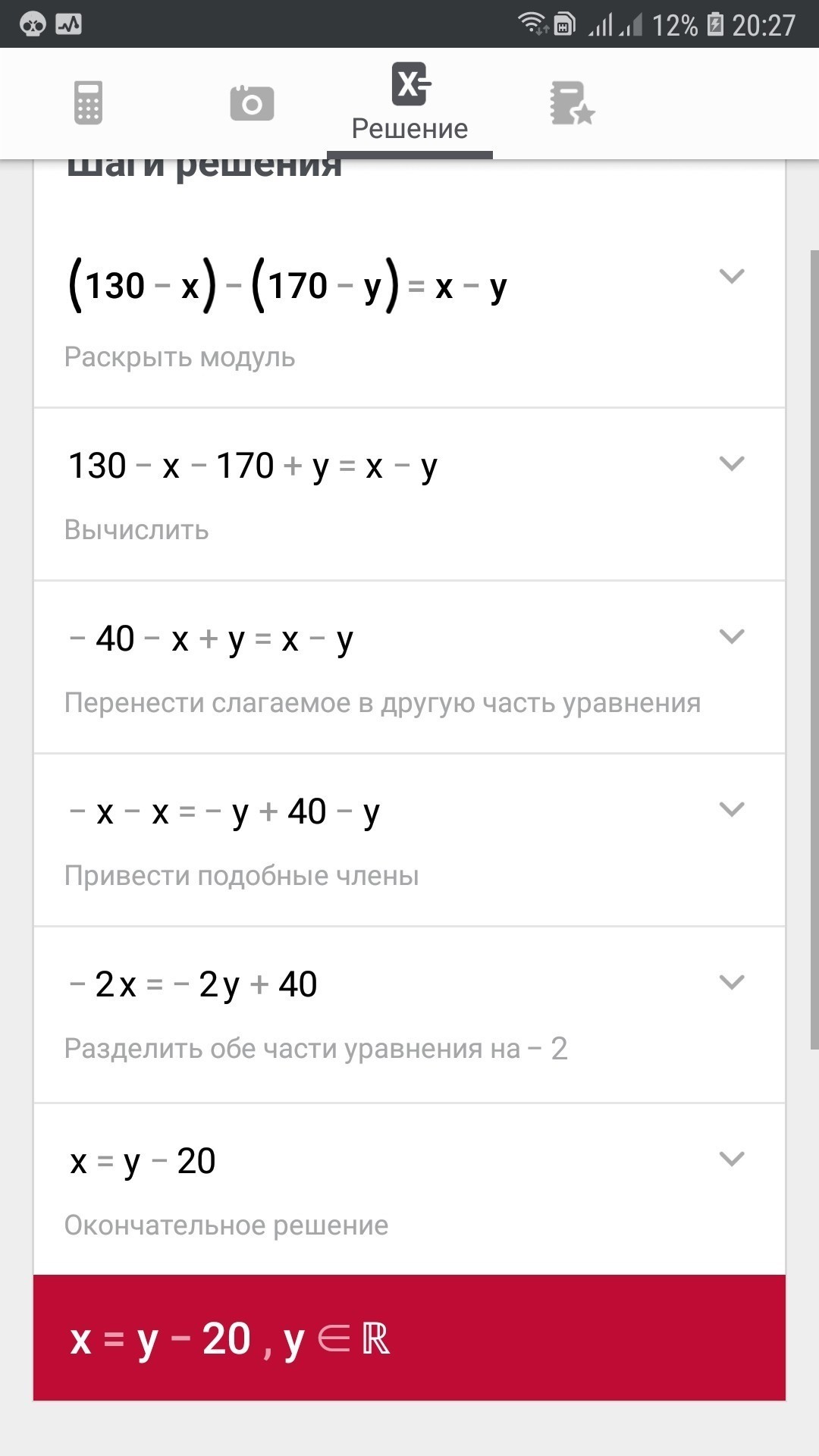Select the Решение tab
The width and height of the screenshot is (819, 1456).
(409, 103)
